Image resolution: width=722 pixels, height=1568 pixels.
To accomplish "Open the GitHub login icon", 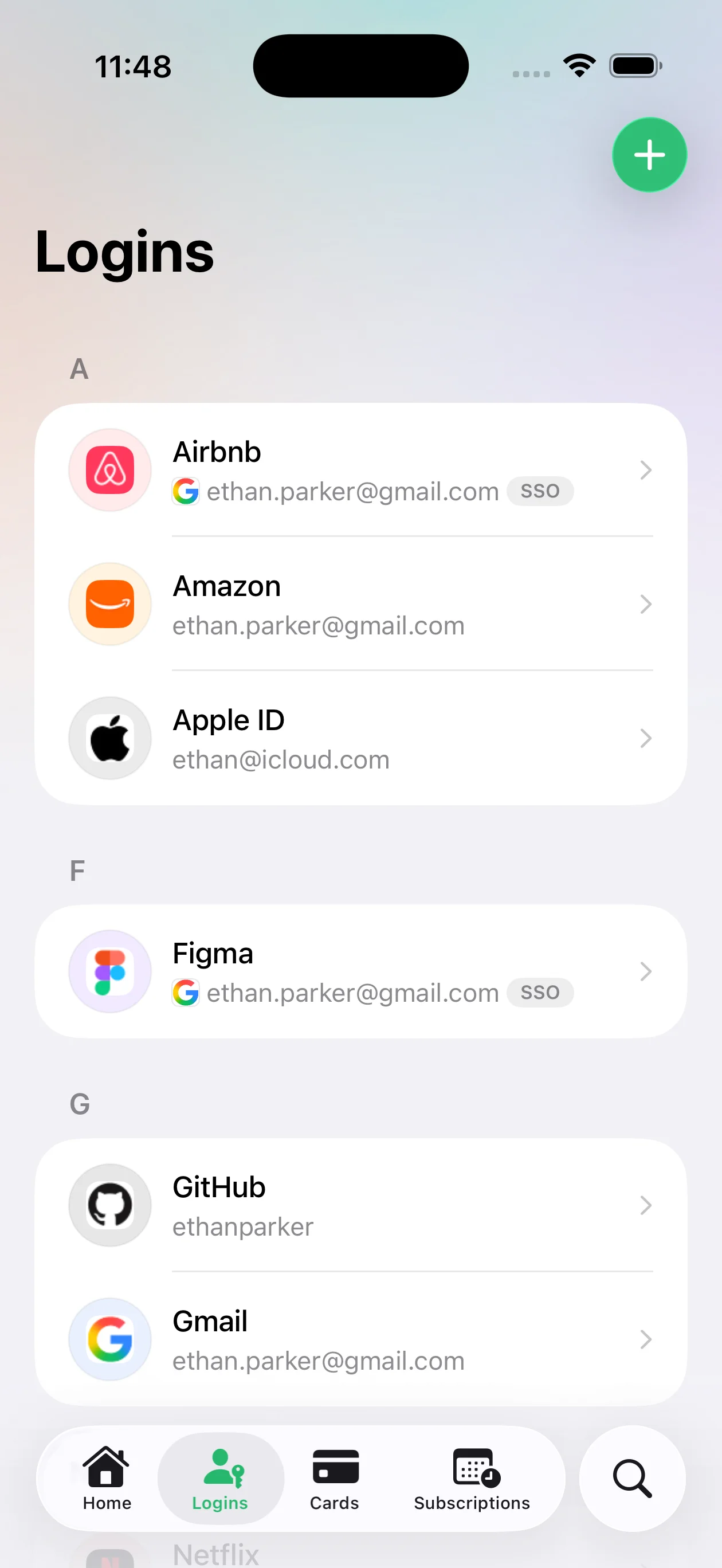I will (x=109, y=1205).
